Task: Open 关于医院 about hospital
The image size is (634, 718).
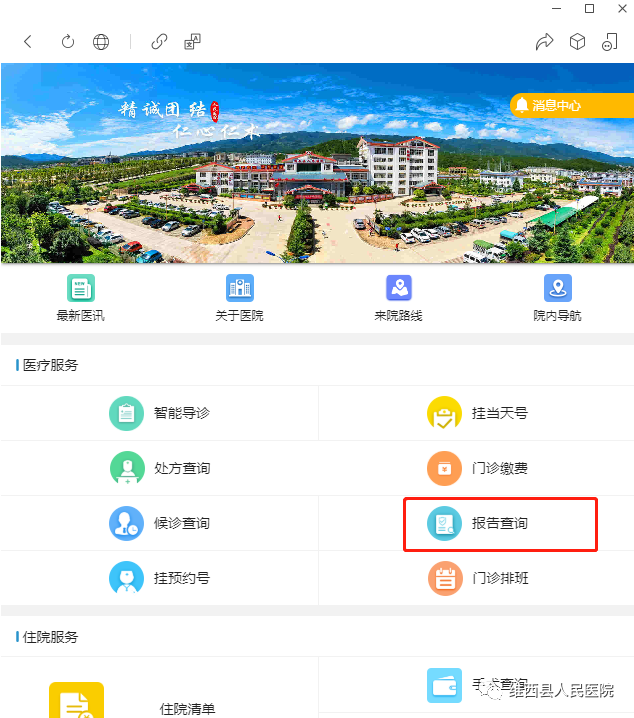Action: pyautogui.click(x=239, y=298)
